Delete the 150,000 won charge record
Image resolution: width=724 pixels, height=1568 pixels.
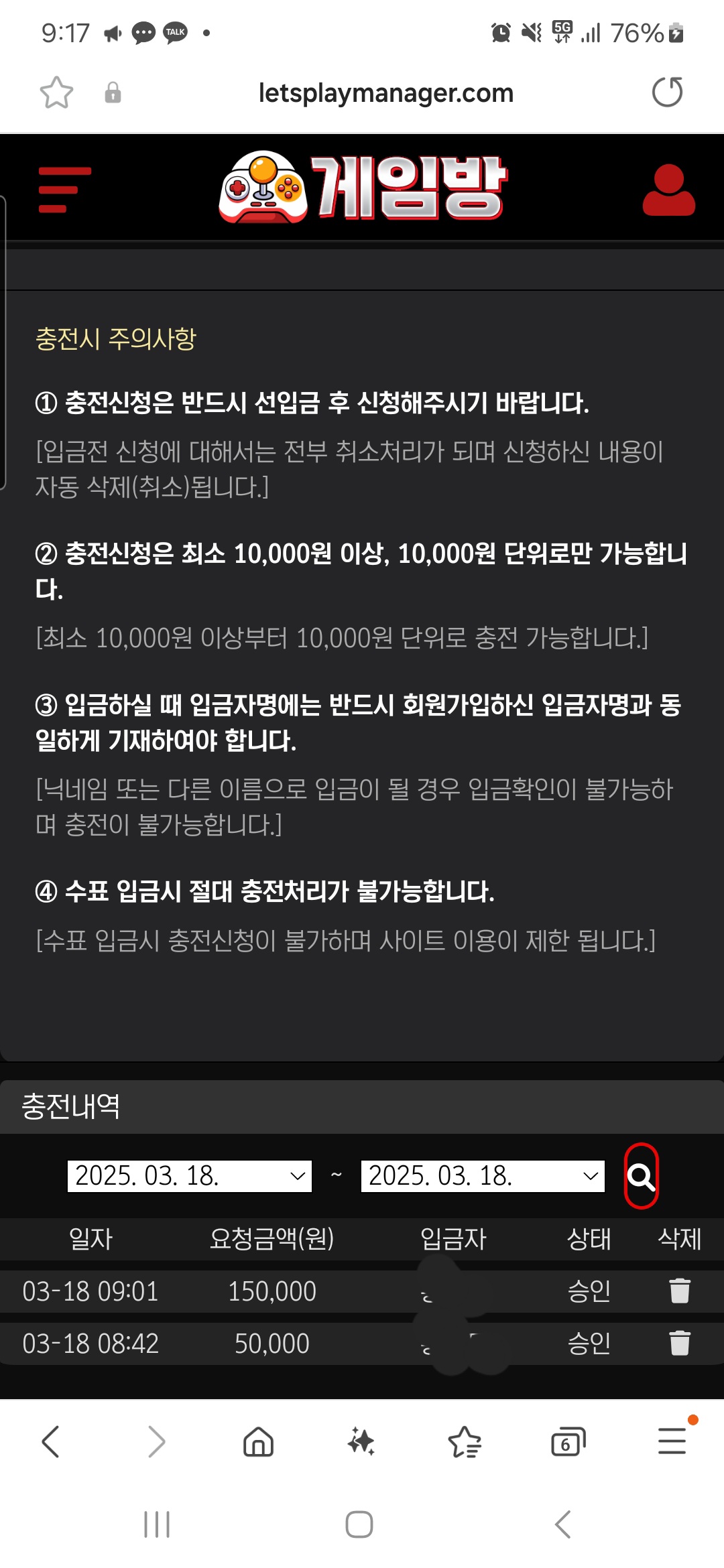(679, 1291)
